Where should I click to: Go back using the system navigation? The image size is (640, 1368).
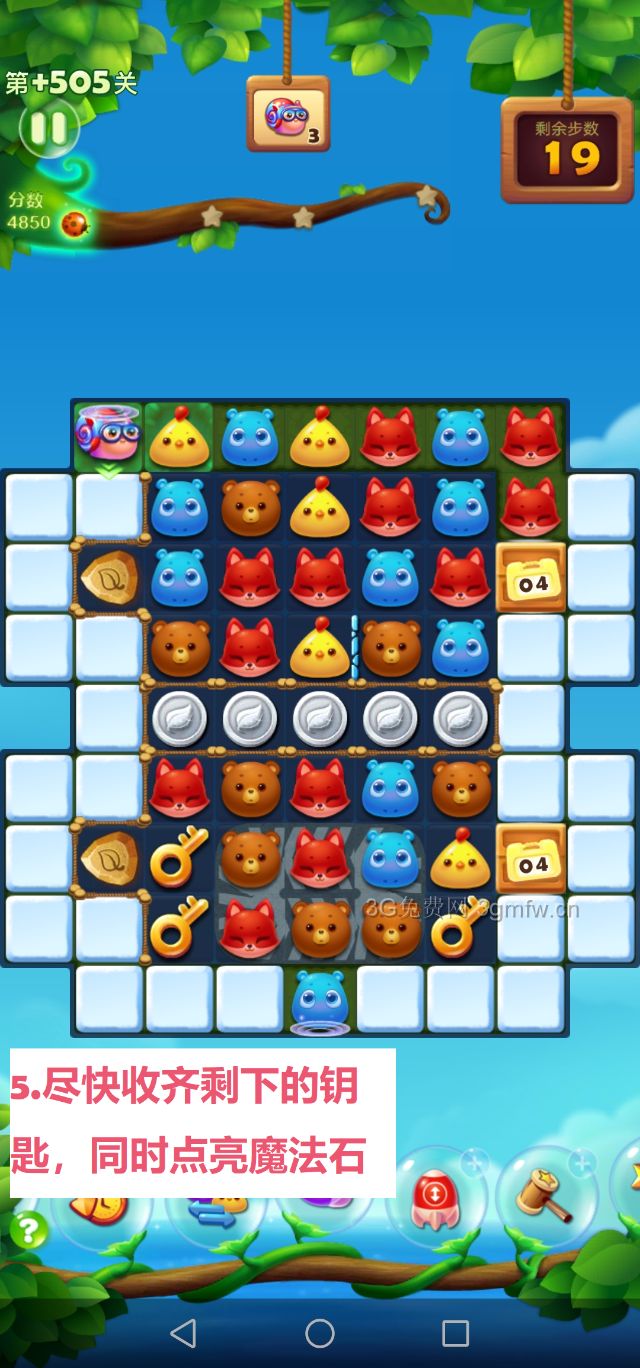183,1333
